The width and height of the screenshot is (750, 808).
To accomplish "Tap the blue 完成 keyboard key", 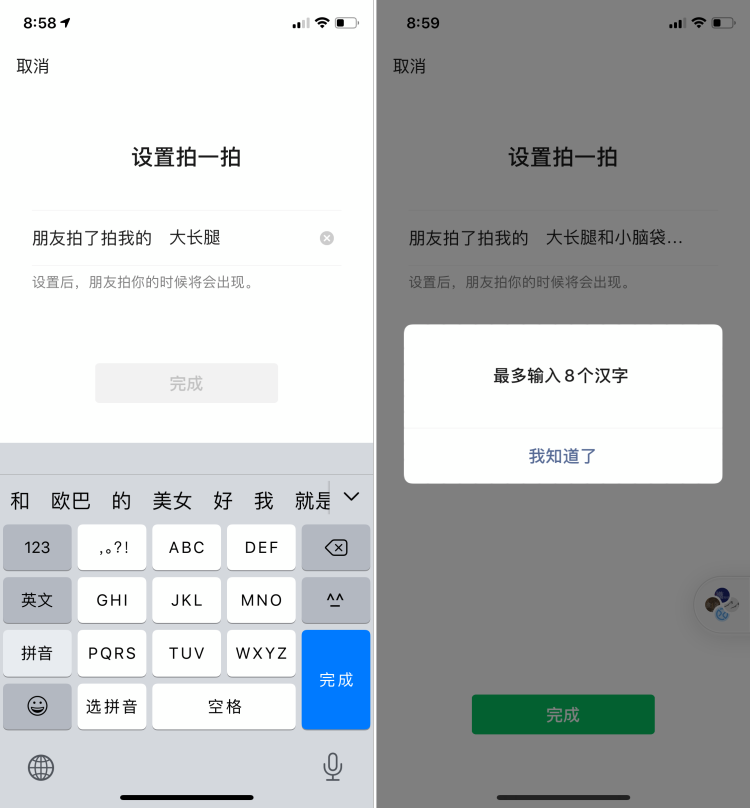I will click(336, 679).
